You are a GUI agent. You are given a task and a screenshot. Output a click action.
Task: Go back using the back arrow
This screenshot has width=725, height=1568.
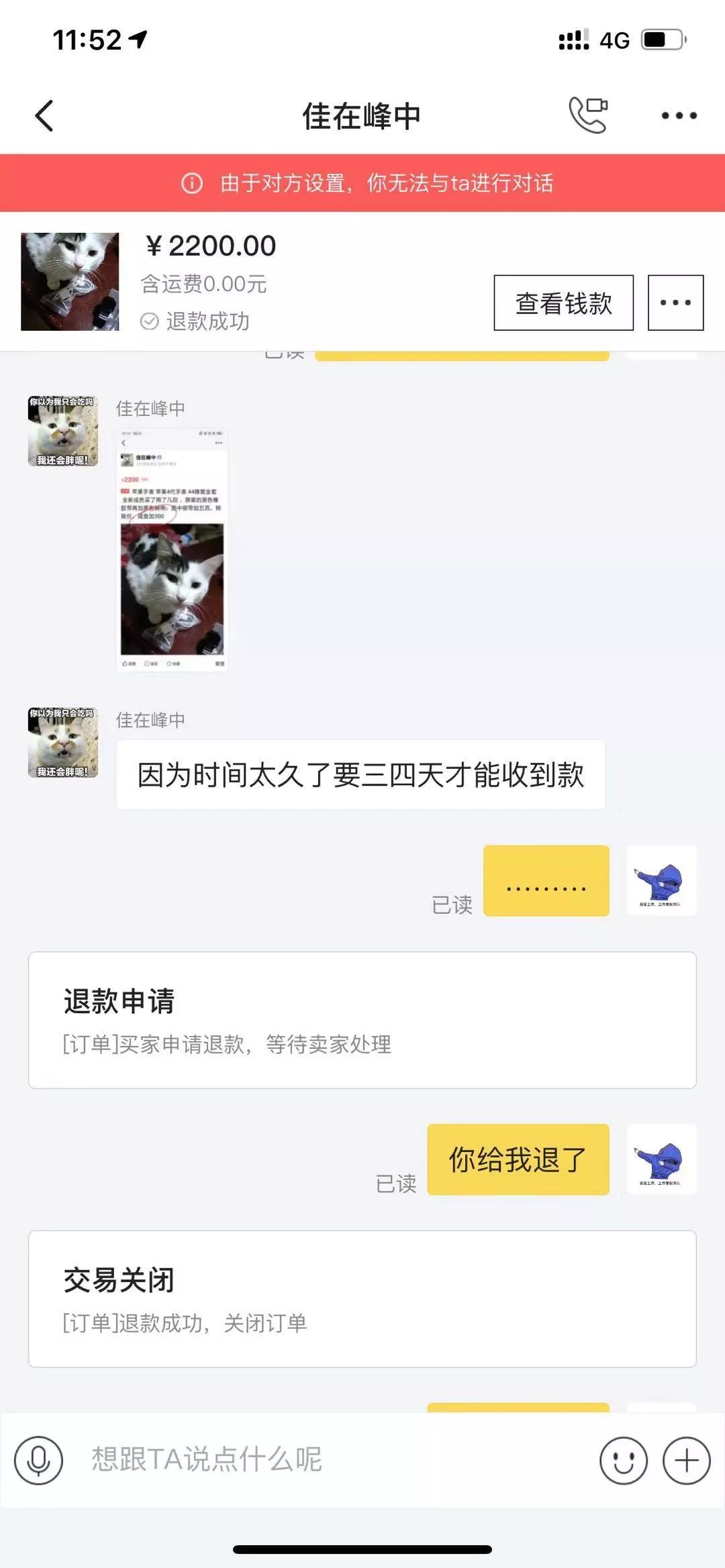(44, 115)
